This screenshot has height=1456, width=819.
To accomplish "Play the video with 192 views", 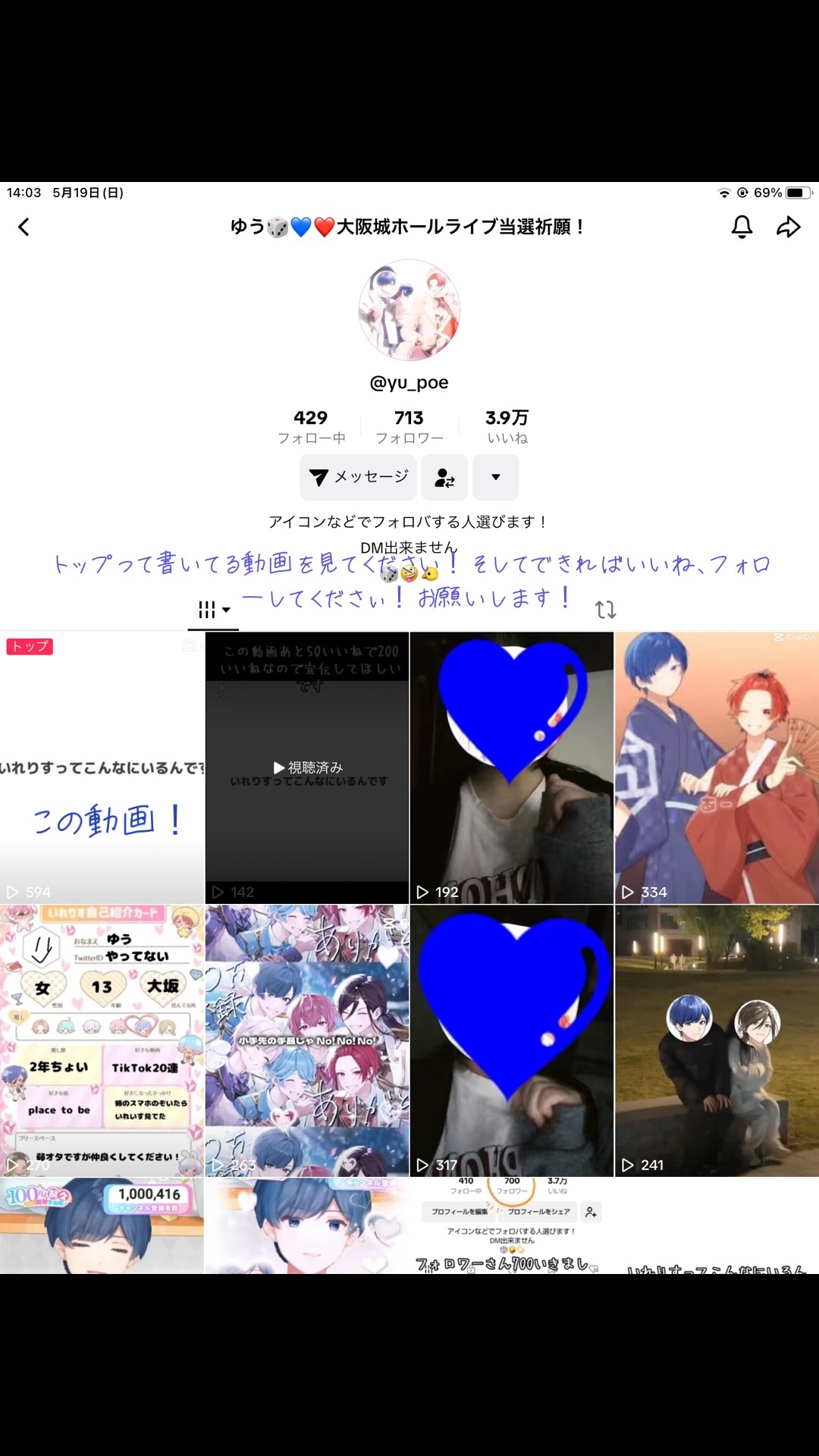I will 512,767.
